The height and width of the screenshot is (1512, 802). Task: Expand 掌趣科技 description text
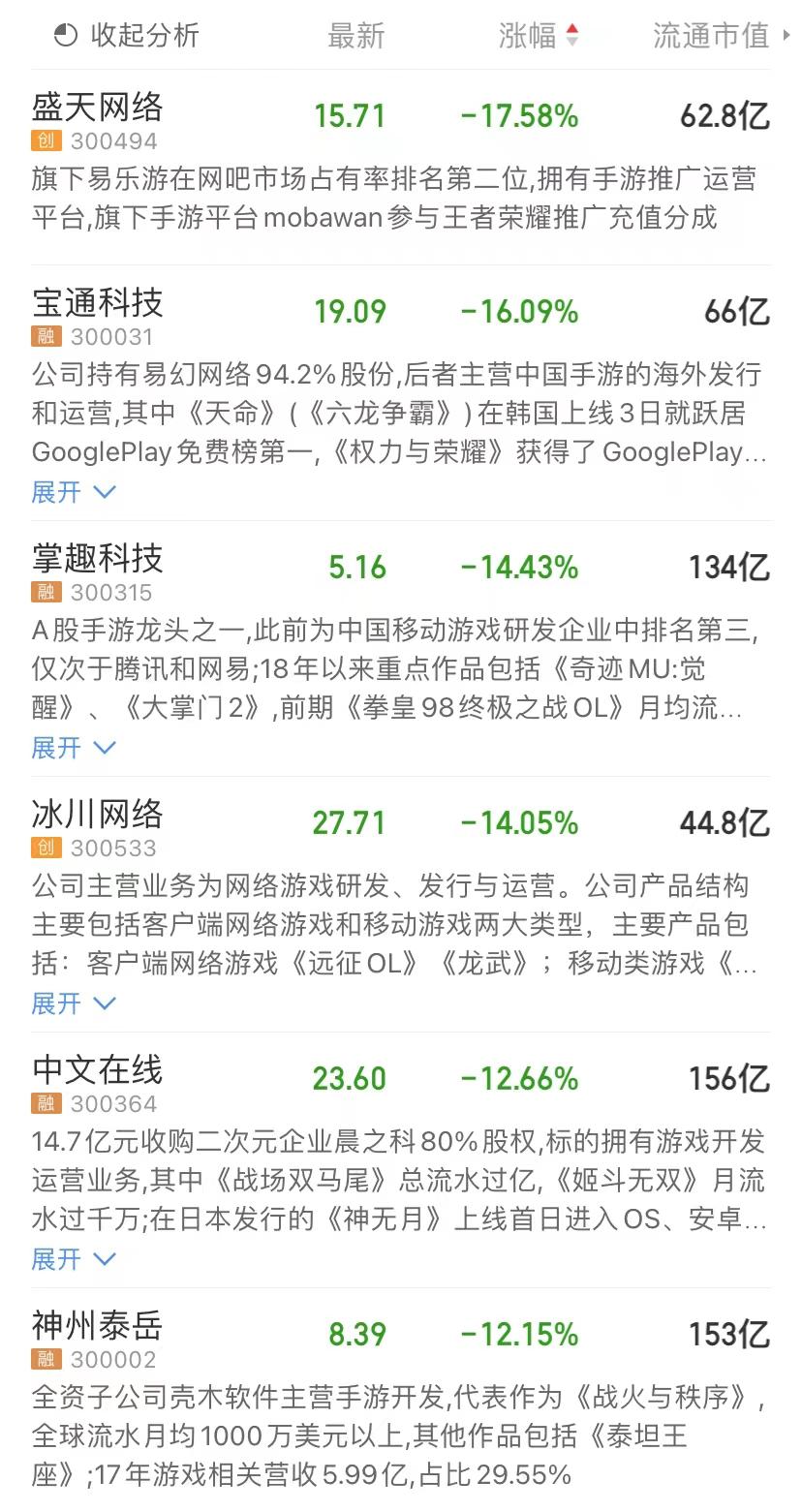[x=74, y=748]
